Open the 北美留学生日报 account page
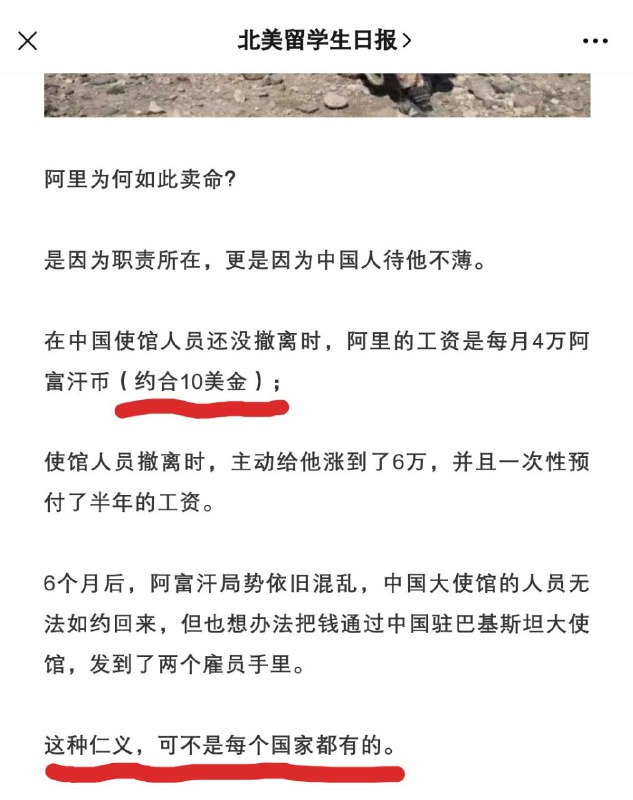The width and height of the screenshot is (633, 800). (324, 41)
